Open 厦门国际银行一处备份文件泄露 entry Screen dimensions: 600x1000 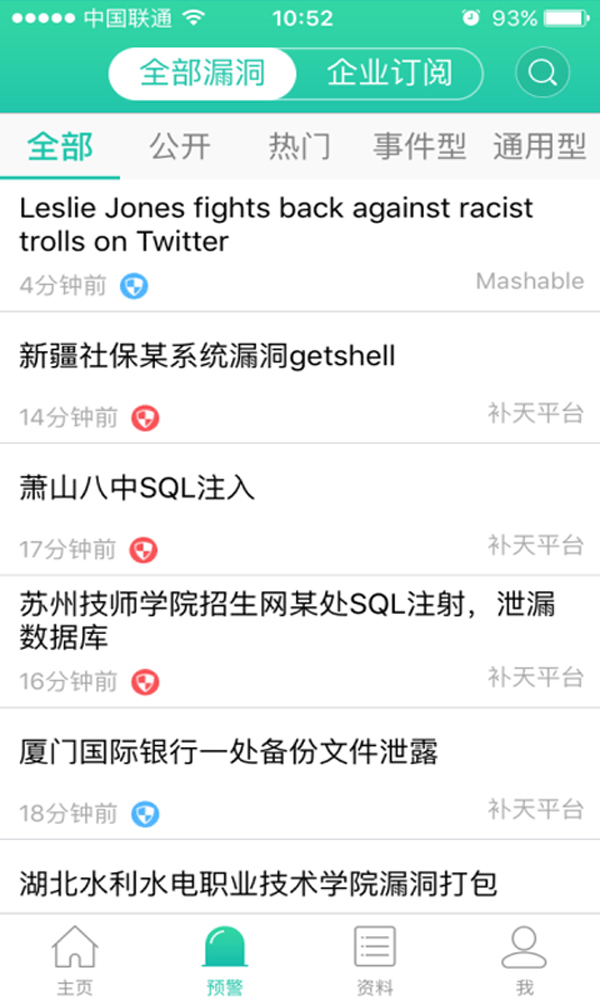(229, 752)
